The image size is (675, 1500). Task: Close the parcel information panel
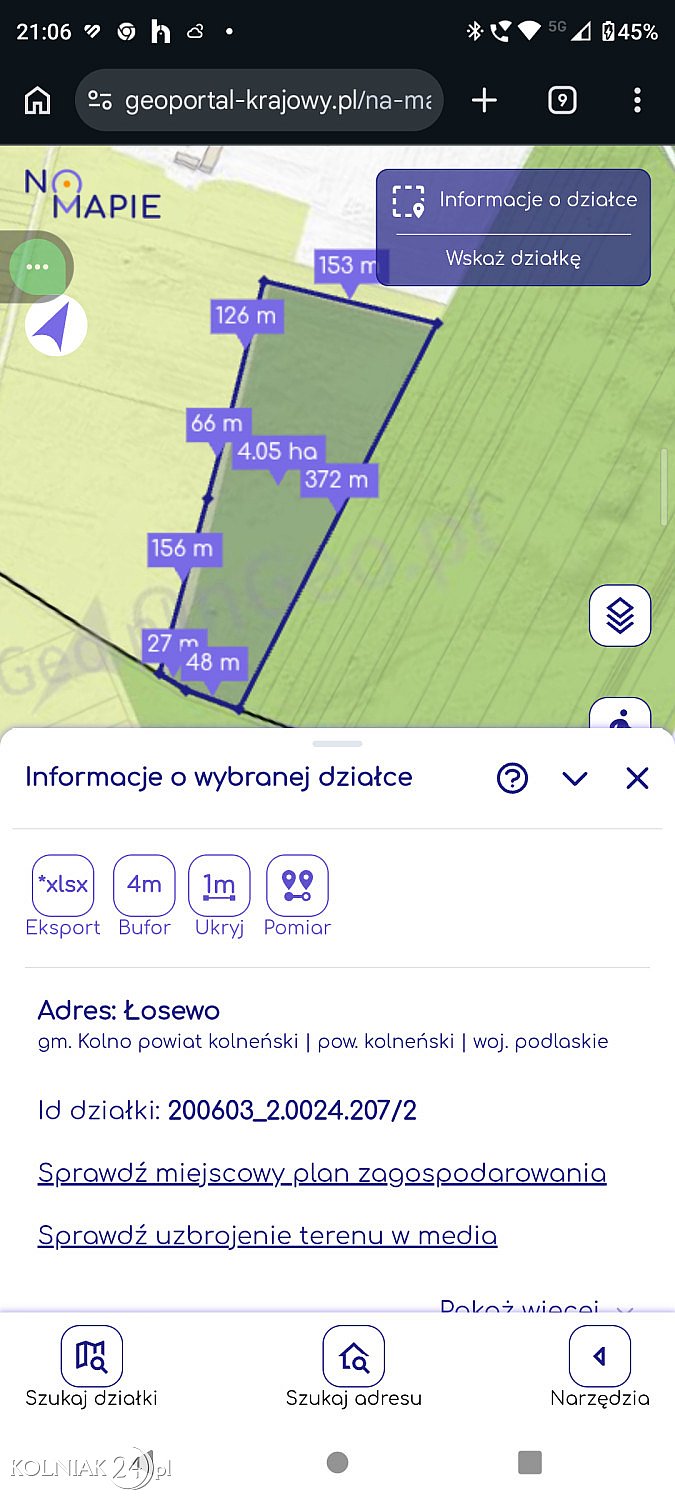[x=637, y=778]
